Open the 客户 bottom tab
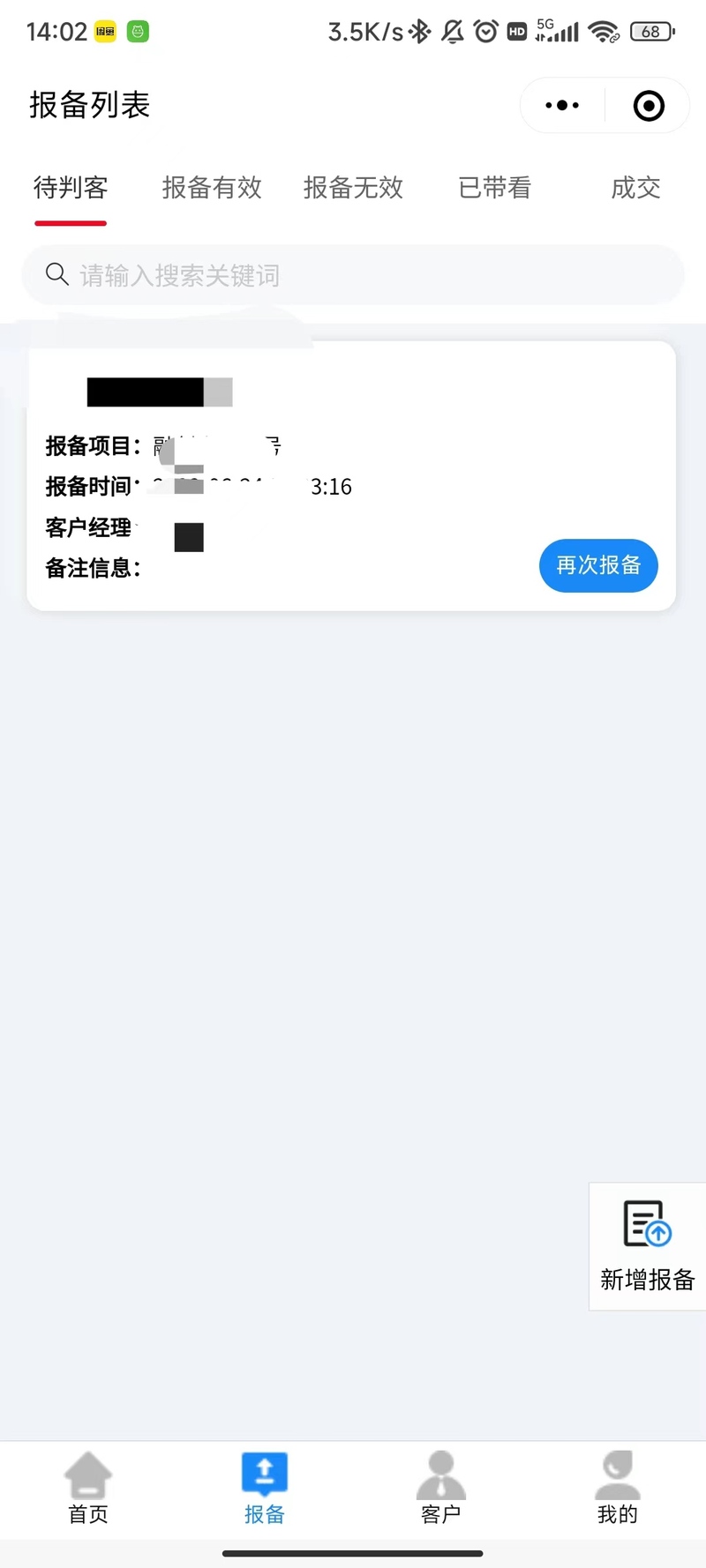Screen dimensions: 706x1568 pyautogui.click(x=441, y=1489)
